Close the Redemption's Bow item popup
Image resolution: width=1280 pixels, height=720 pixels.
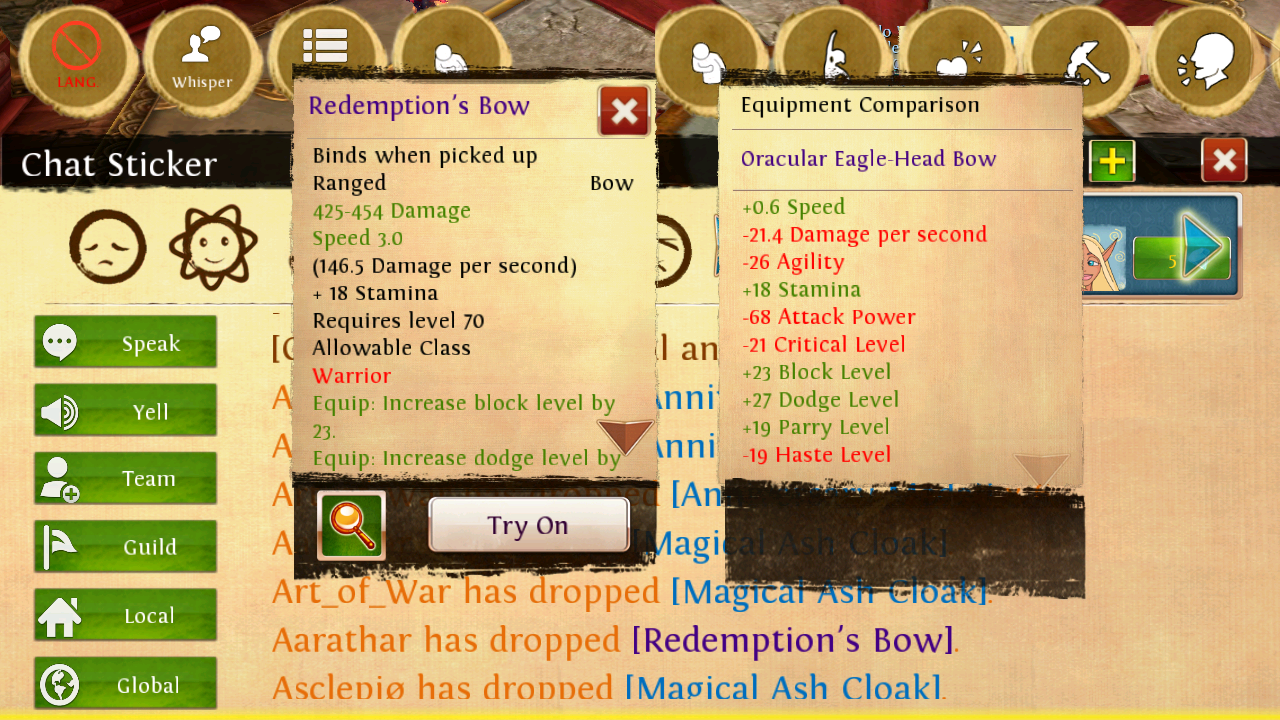[x=624, y=111]
